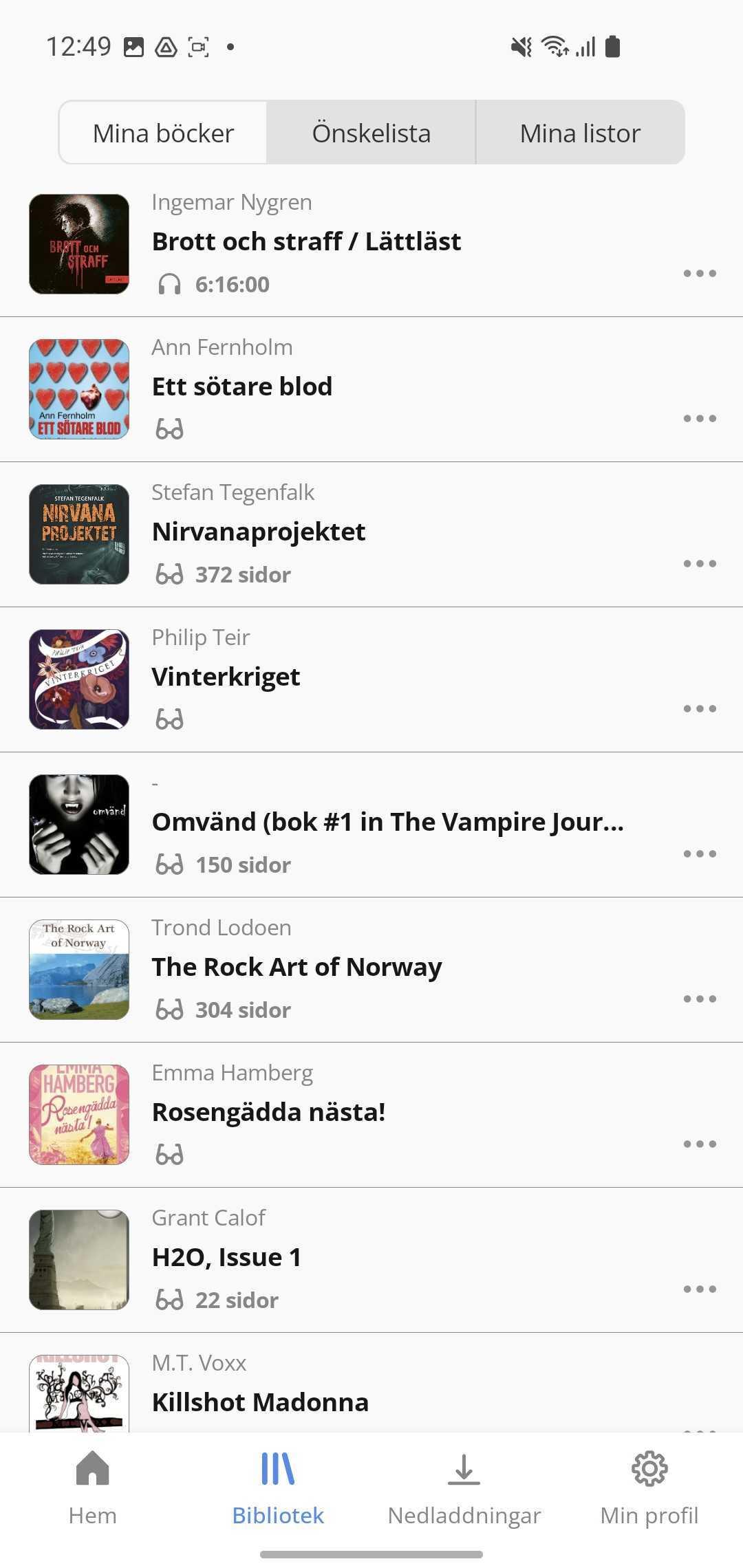Open Vinterkriget by Philip Teir

coord(226,677)
